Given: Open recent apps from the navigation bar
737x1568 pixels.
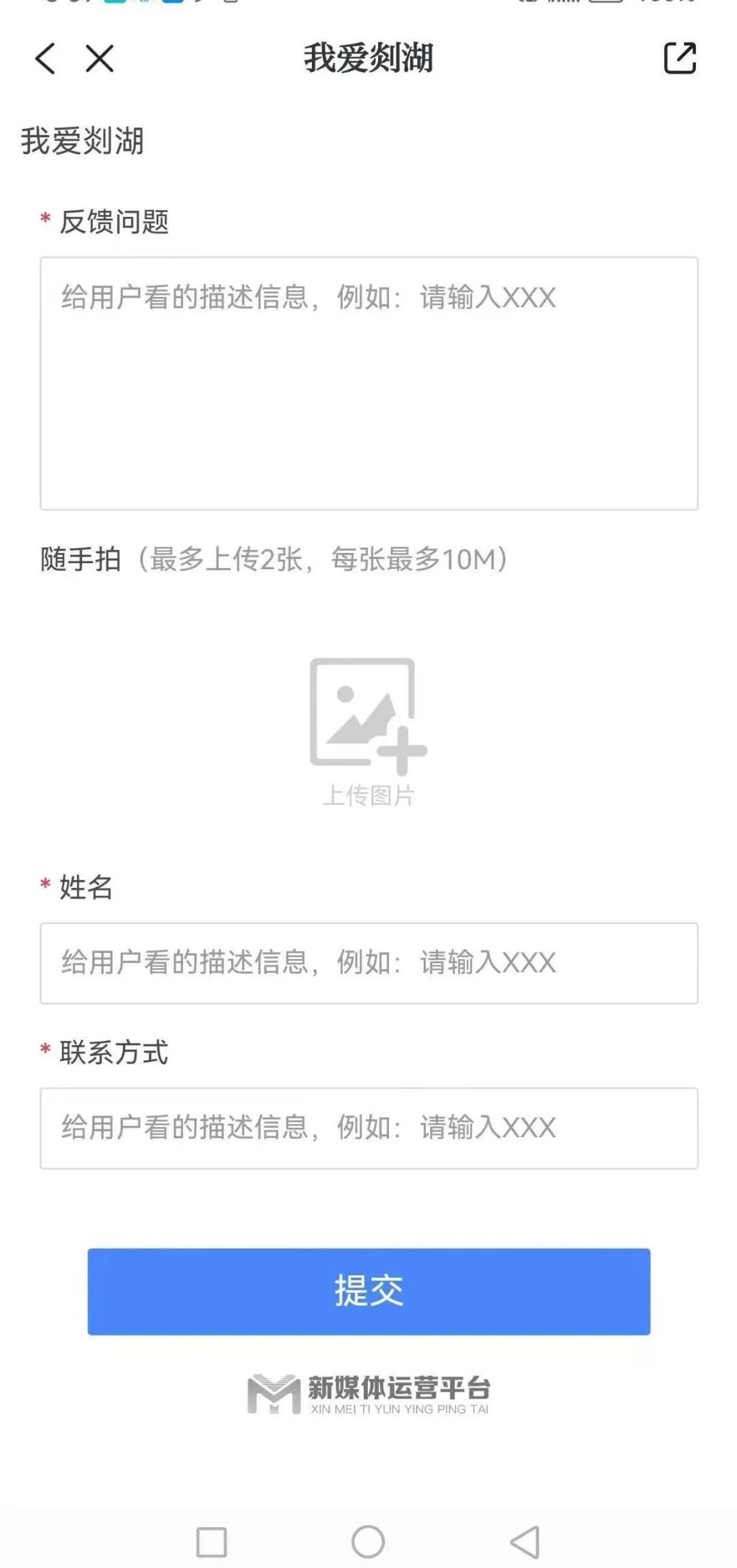Looking at the screenshot, I should tap(212, 1542).
